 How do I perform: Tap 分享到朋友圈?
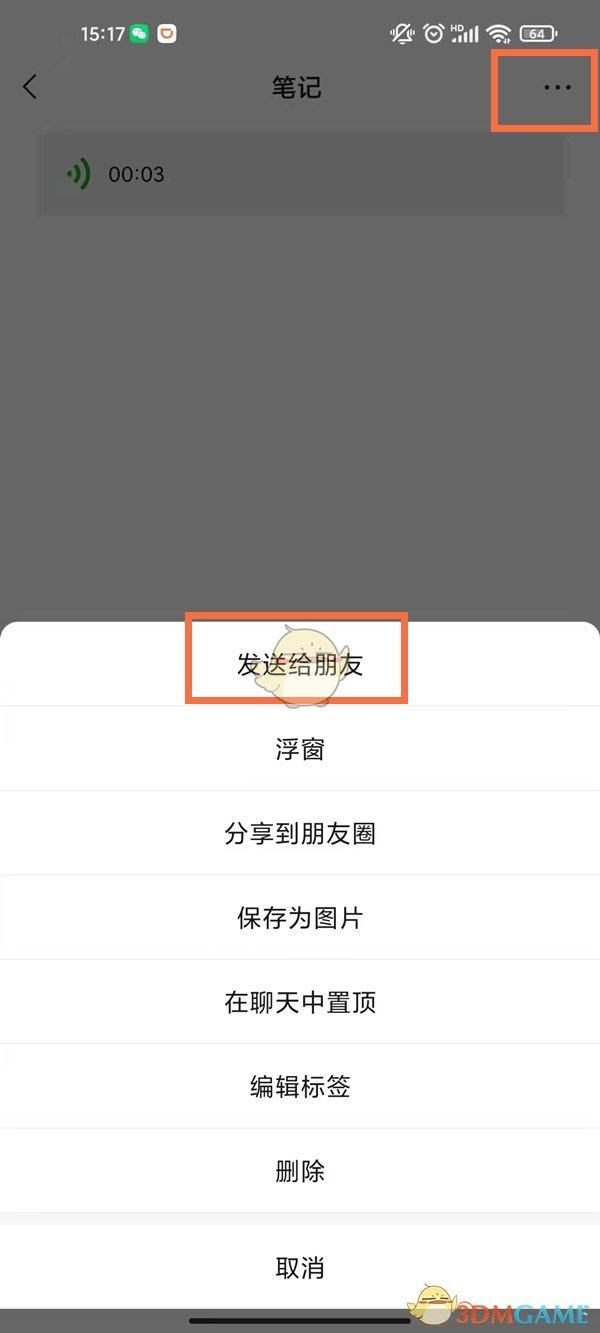[x=299, y=833]
